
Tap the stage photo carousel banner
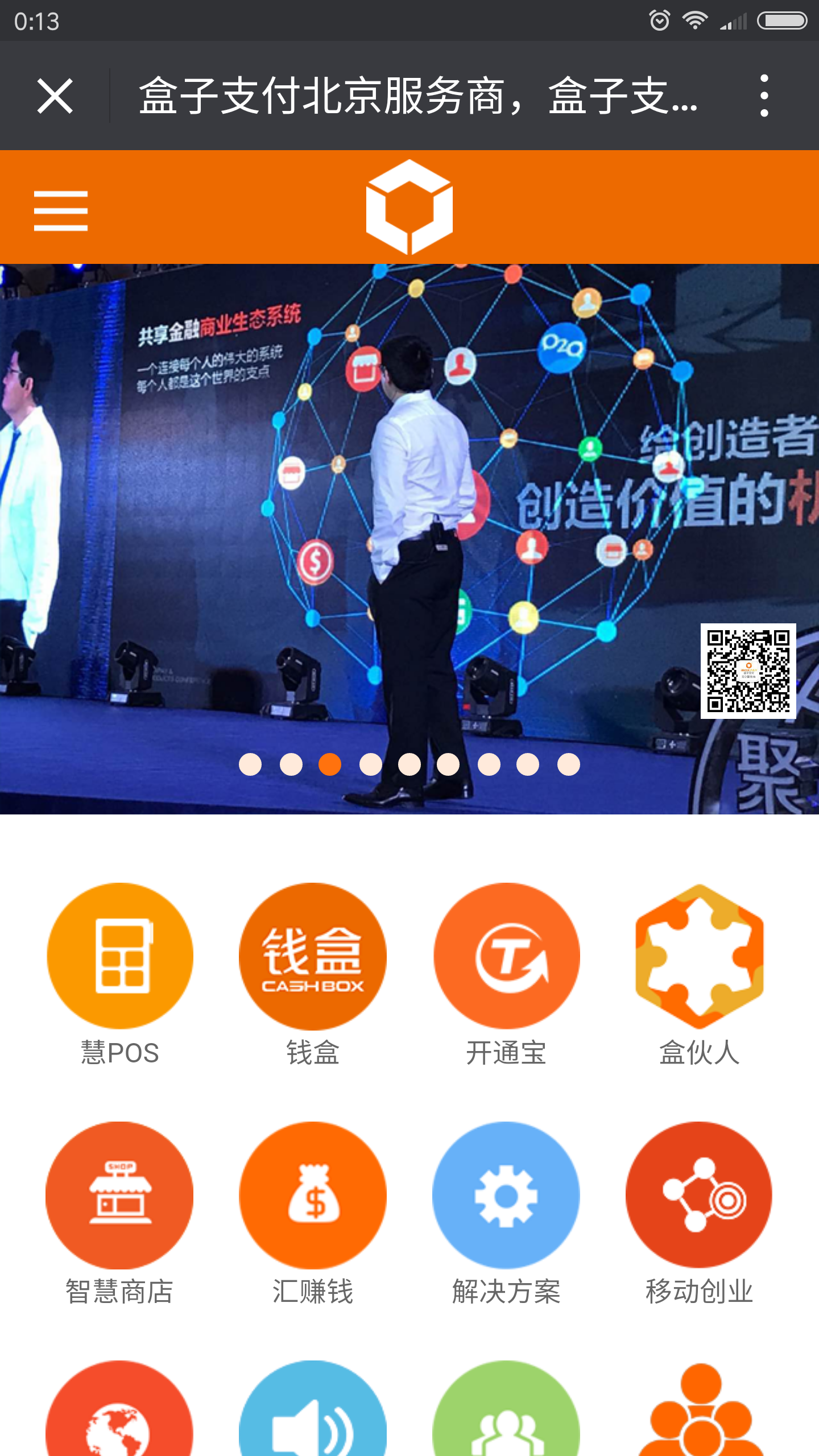pyautogui.click(x=409, y=512)
